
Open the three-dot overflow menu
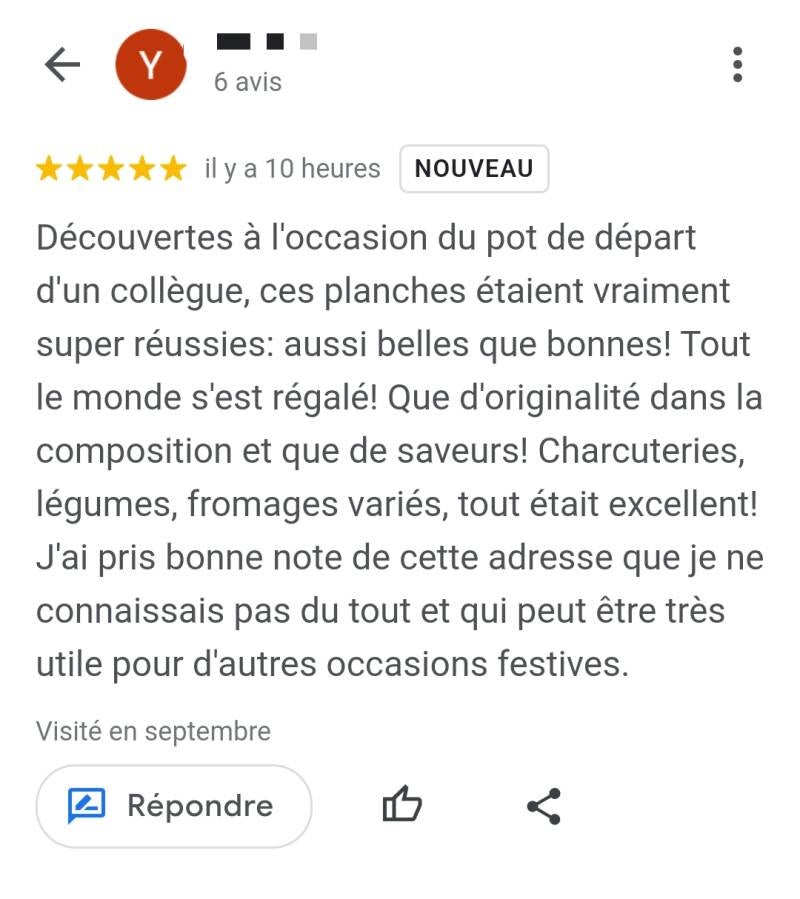pyautogui.click(x=737, y=65)
